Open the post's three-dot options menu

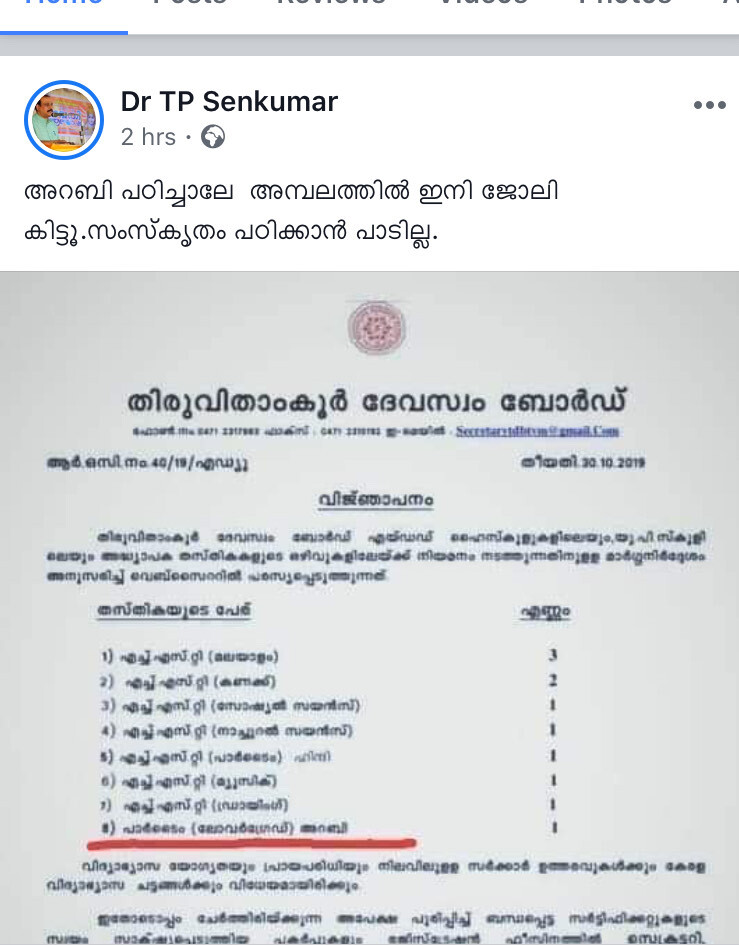click(x=709, y=105)
